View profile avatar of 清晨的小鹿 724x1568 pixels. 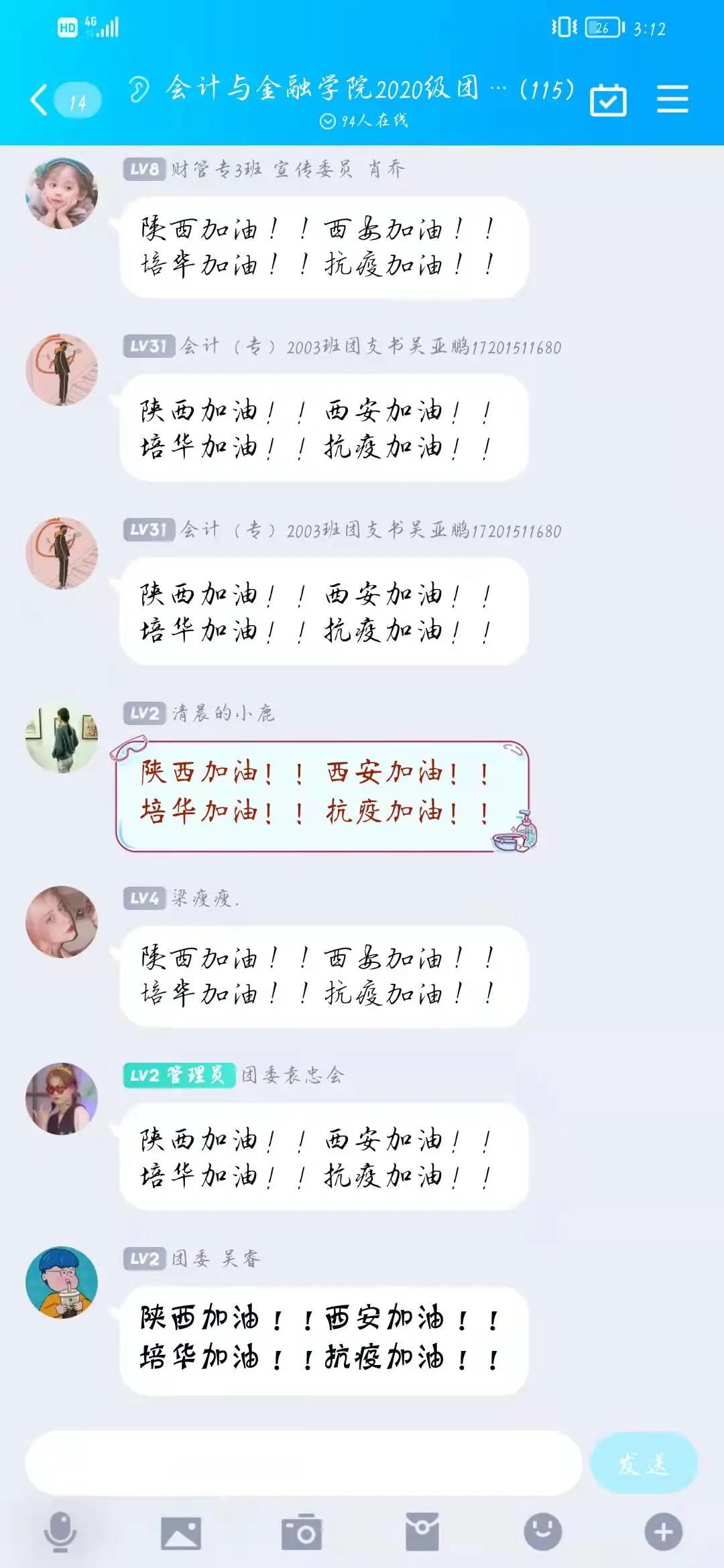click(x=62, y=738)
